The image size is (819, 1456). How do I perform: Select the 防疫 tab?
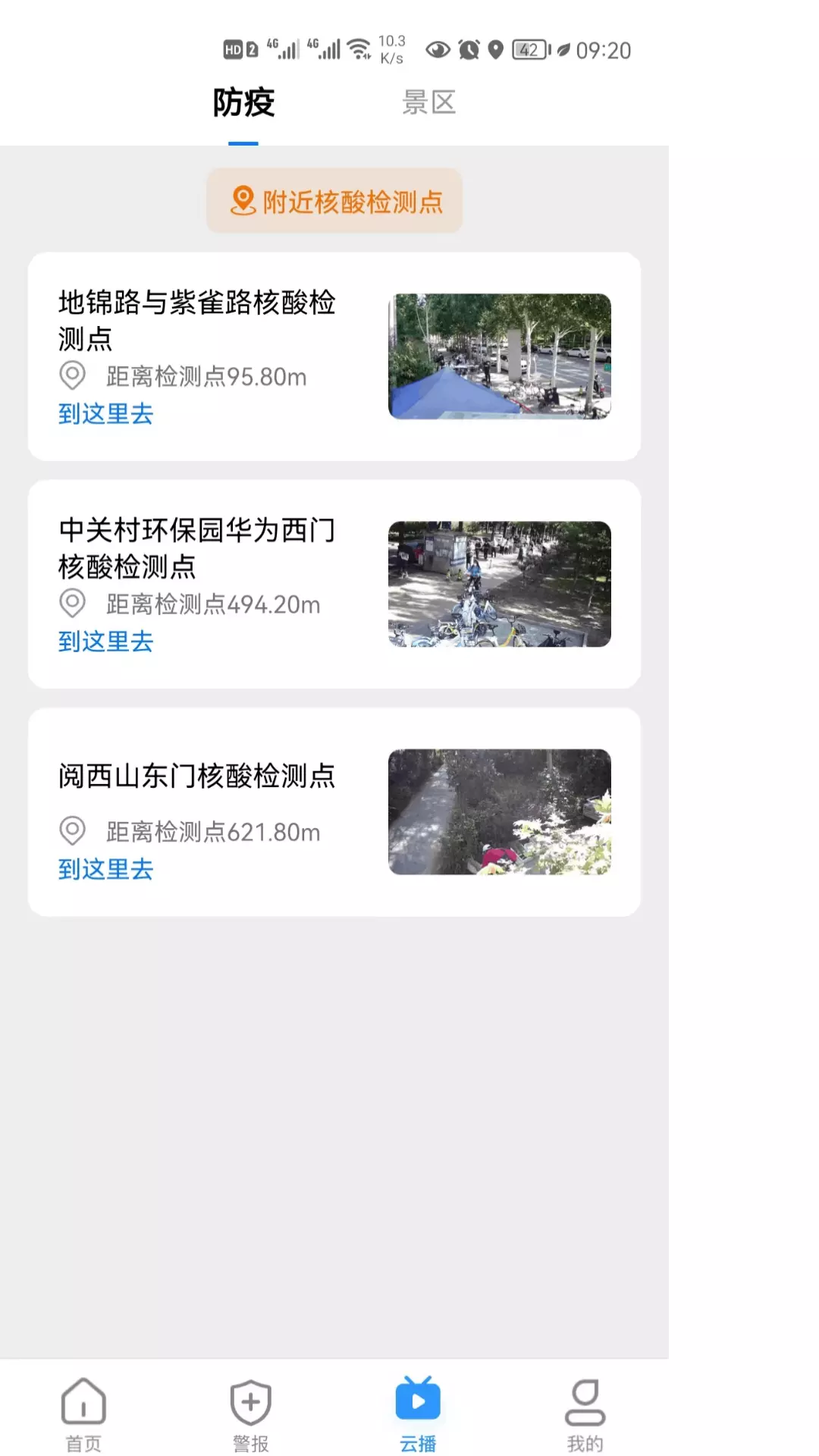pos(243,102)
